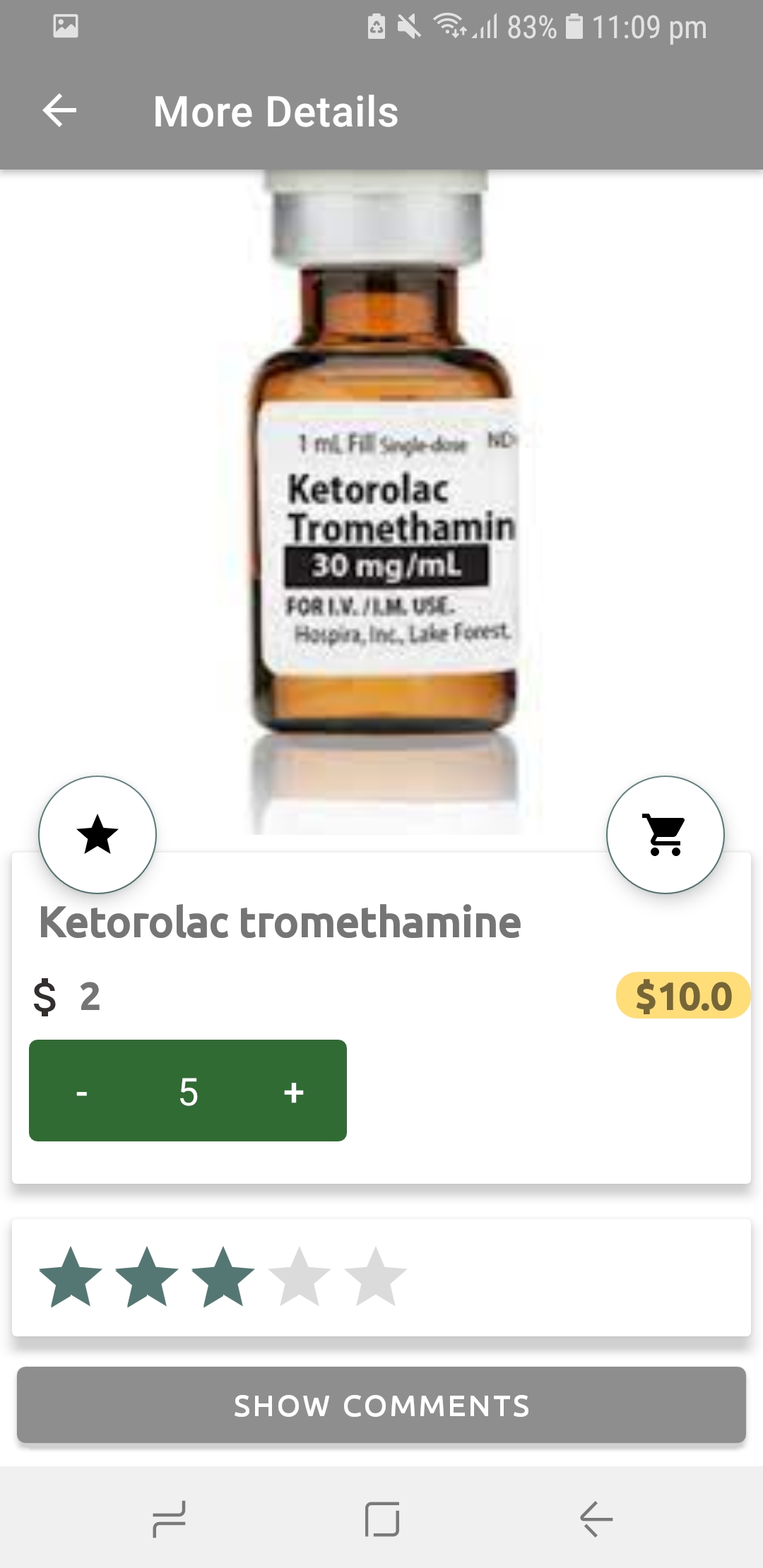Add the product to the shopping cart
Image resolution: width=763 pixels, height=1568 pixels.
click(x=666, y=834)
